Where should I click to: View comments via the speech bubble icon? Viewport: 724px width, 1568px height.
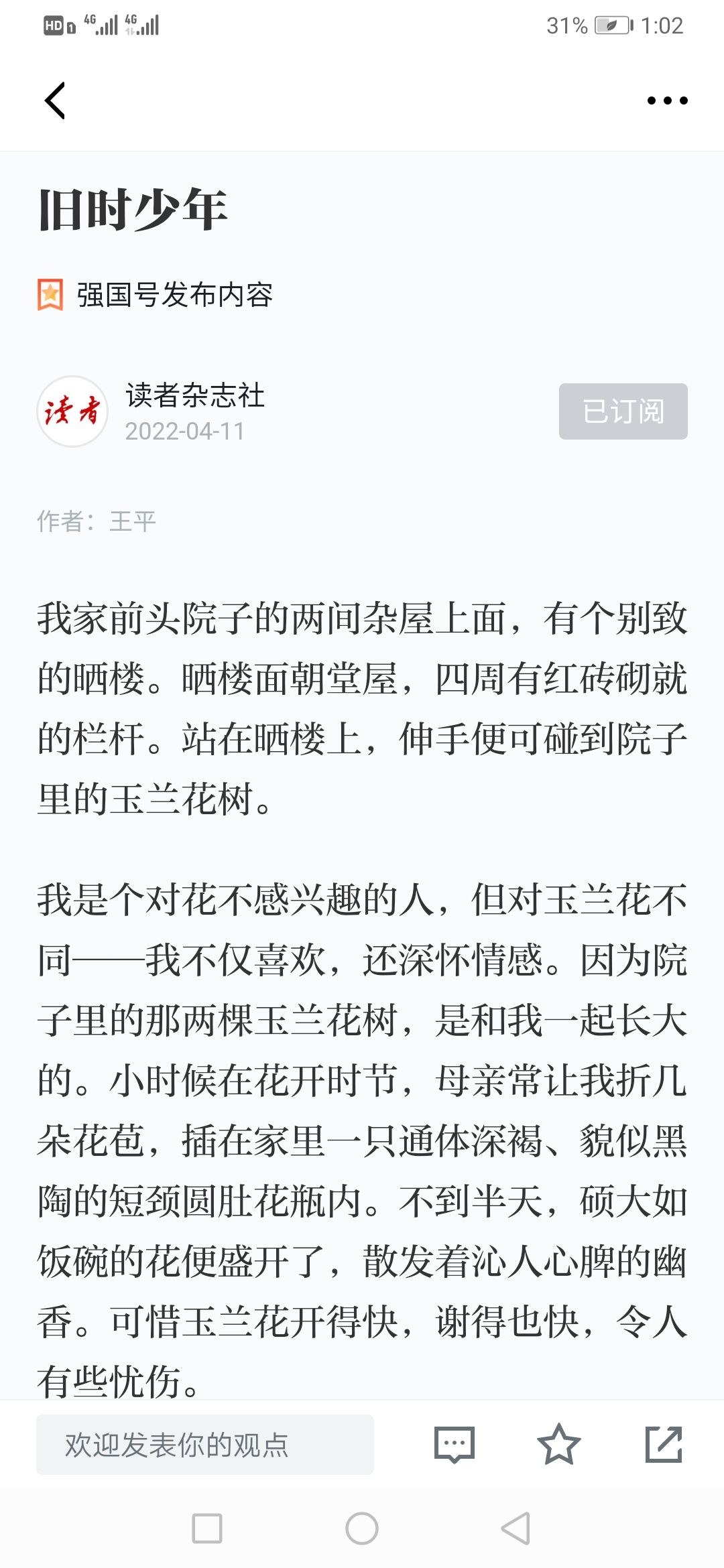pos(455,1445)
